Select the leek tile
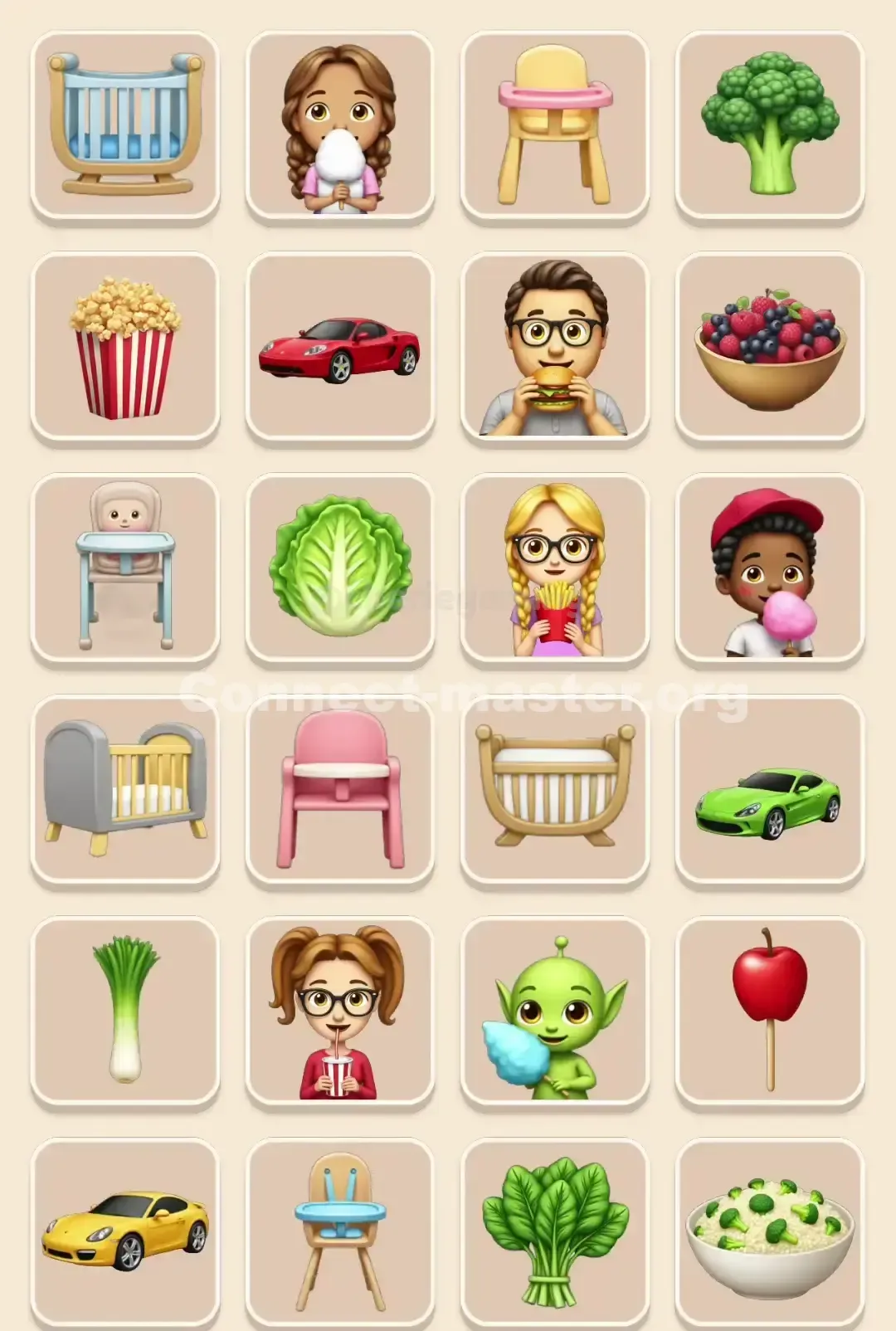The height and width of the screenshot is (1331, 896). point(125,1009)
